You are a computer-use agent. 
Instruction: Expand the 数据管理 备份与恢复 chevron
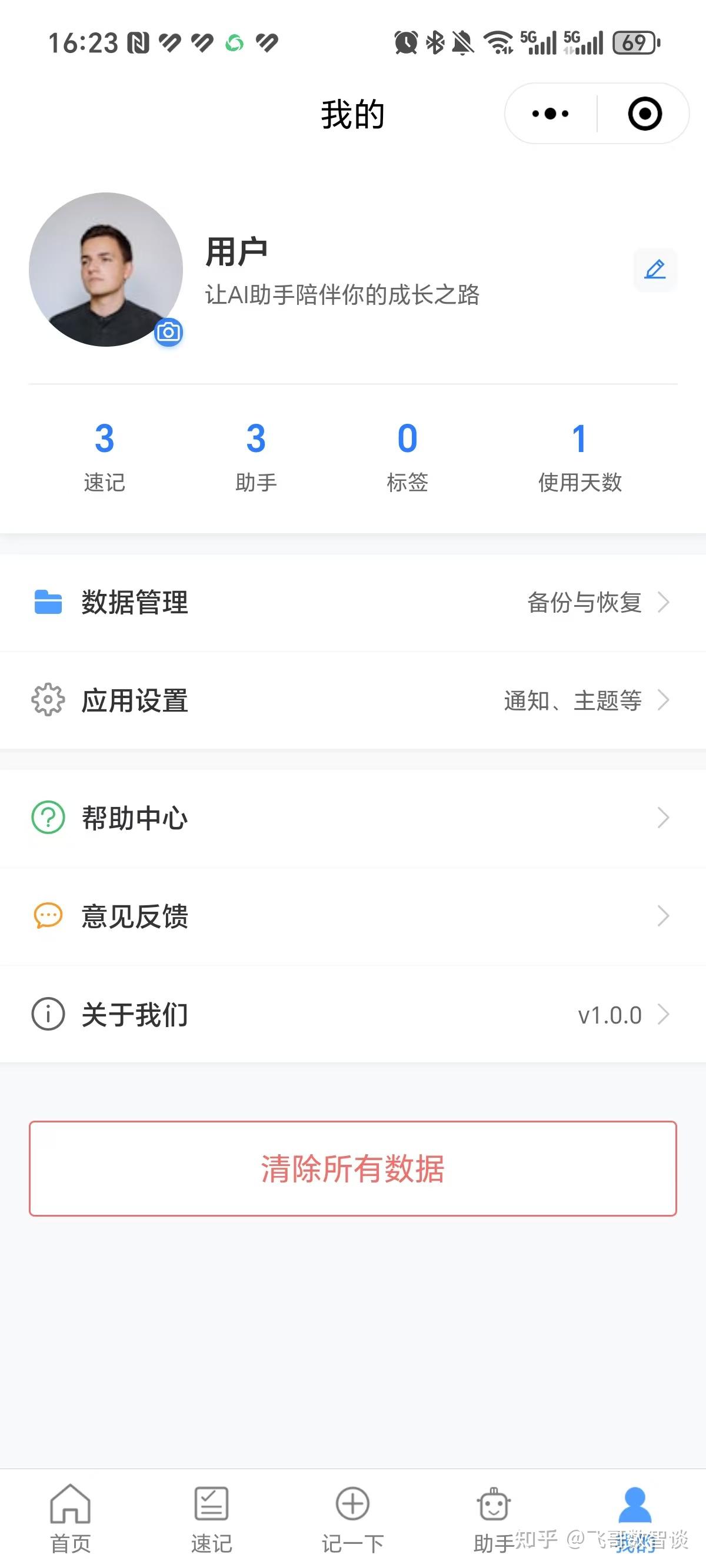click(x=664, y=603)
